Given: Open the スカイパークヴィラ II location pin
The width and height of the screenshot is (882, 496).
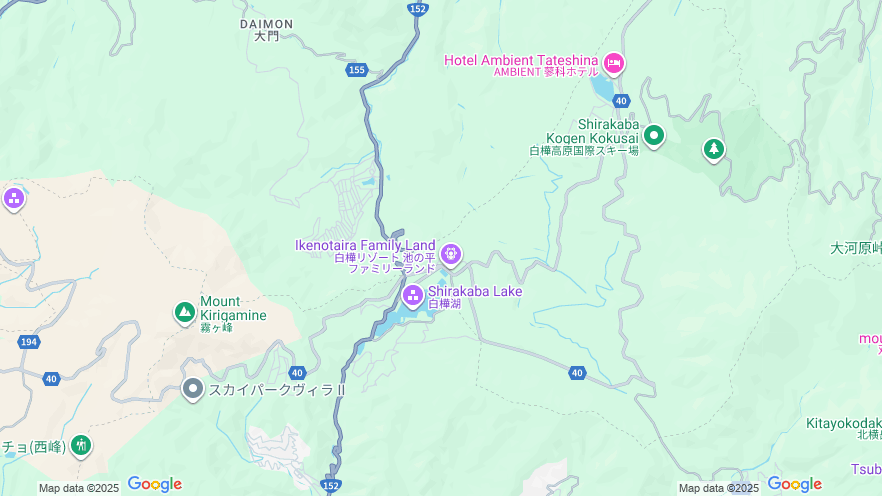Looking at the screenshot, I should coord(193,389).
